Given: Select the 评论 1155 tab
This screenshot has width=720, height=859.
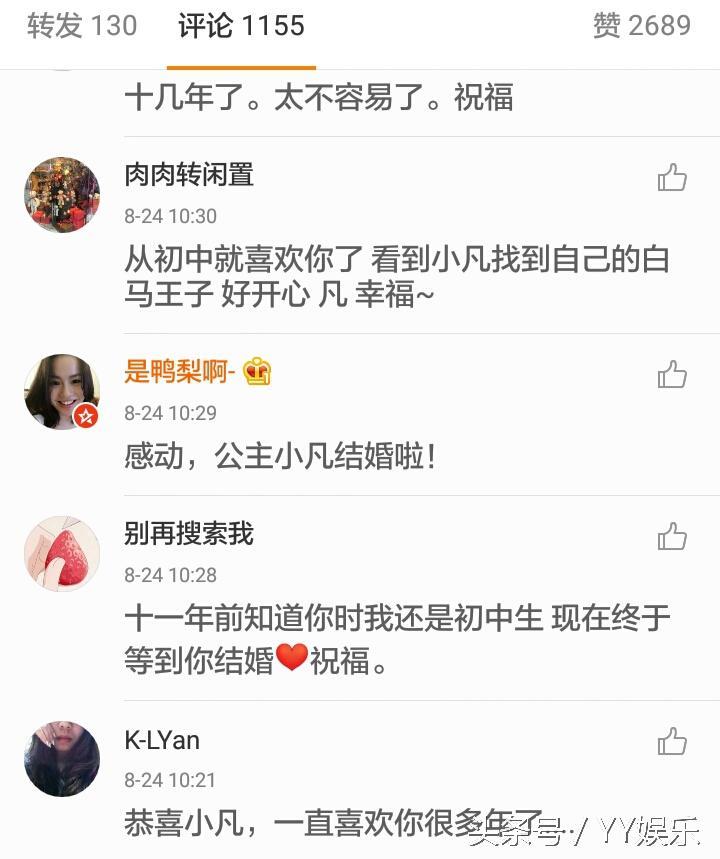Looking at the screenshot, I should [241, 26].
